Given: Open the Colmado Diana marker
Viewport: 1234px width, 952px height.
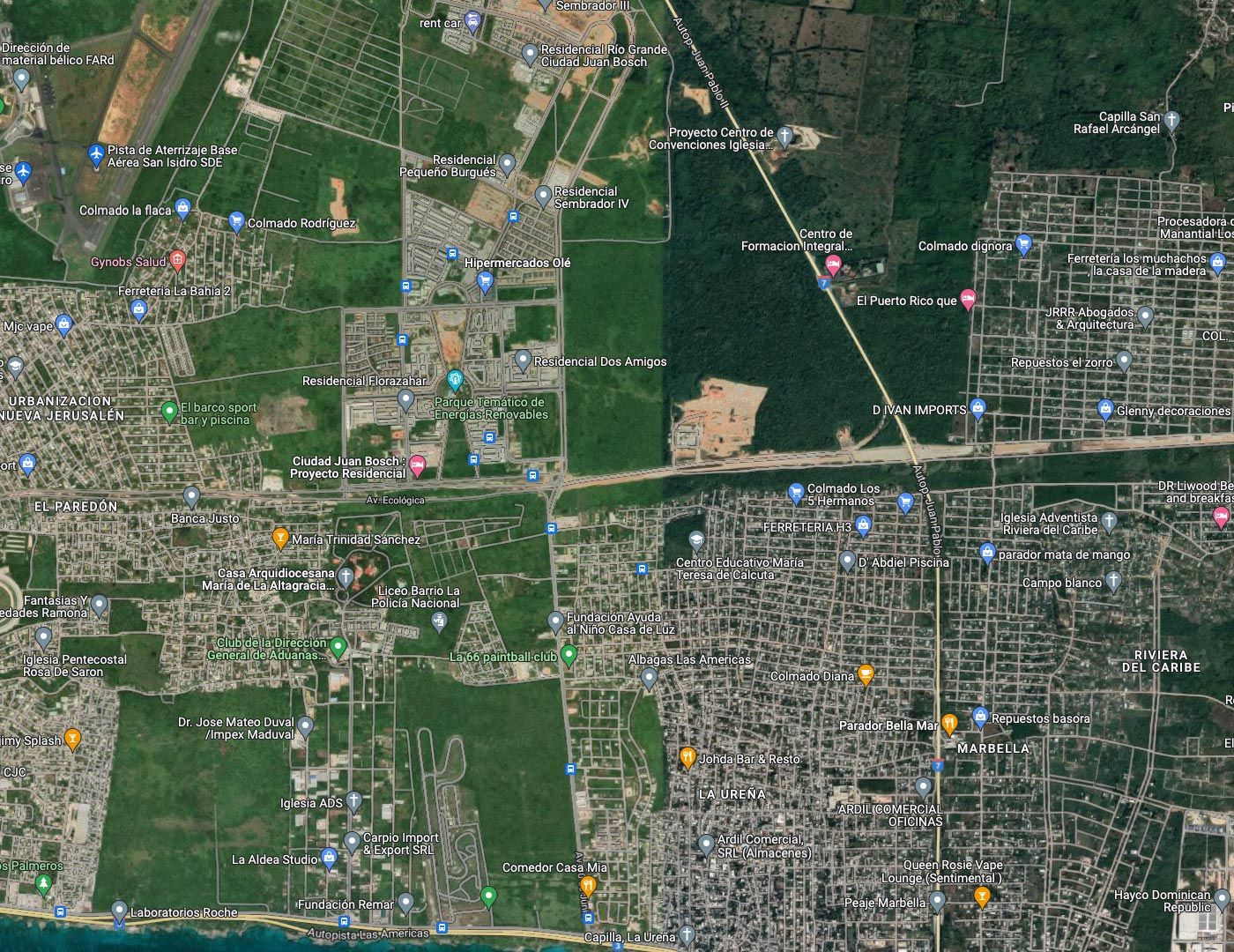Looking at the screenshot, I should pyautogui.click(x=866, y=674).
